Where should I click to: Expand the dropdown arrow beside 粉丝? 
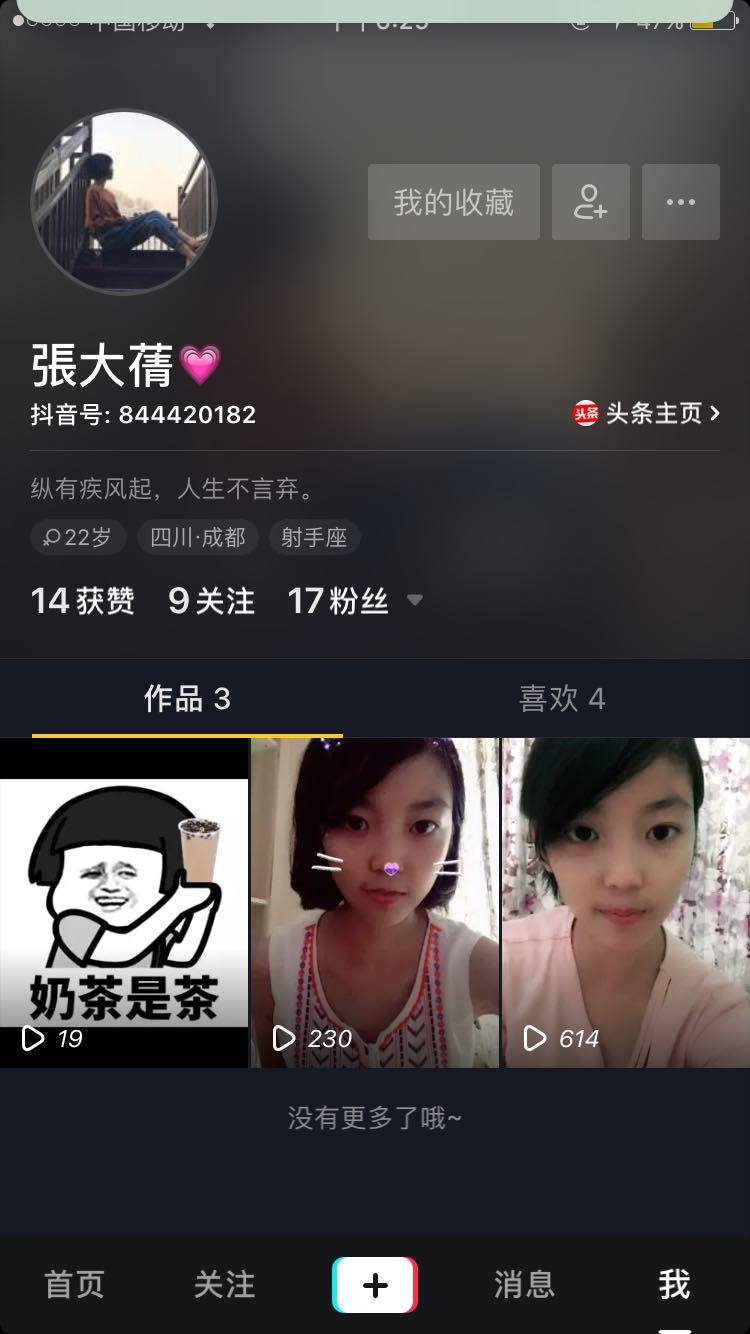[415, 601]
